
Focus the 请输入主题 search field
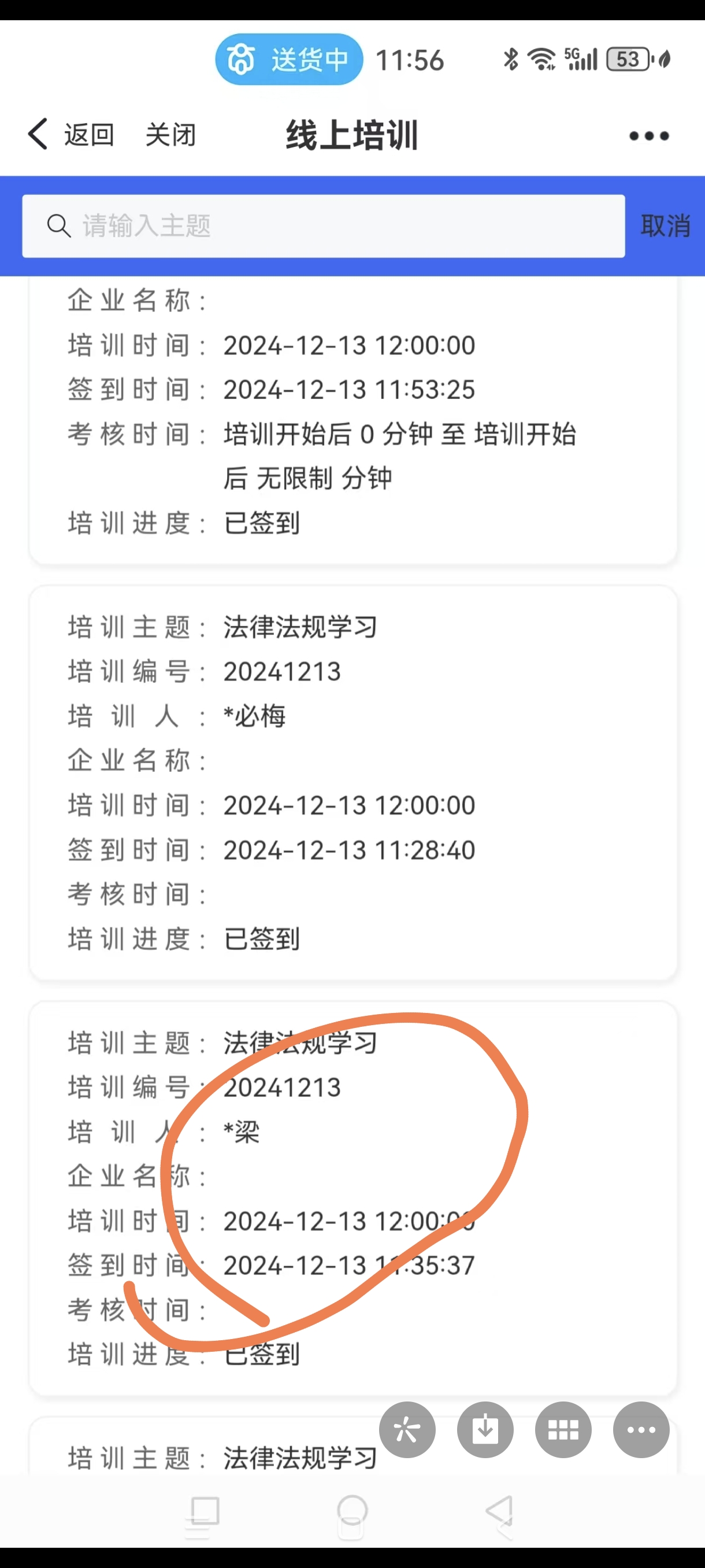(324, 226)
